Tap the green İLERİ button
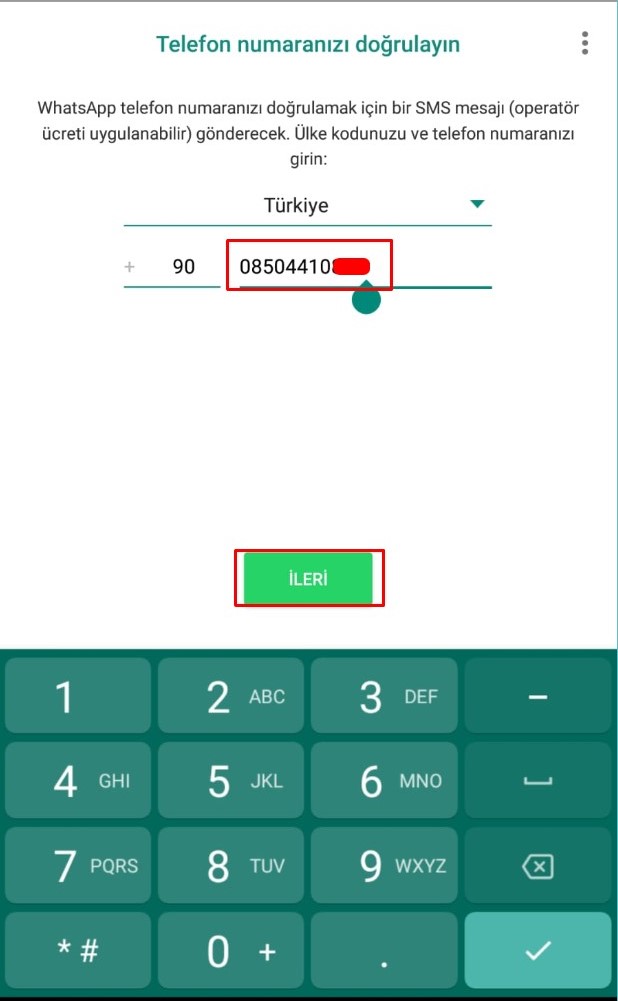Viewport: 618px width, 1001px height. (308, 578)
